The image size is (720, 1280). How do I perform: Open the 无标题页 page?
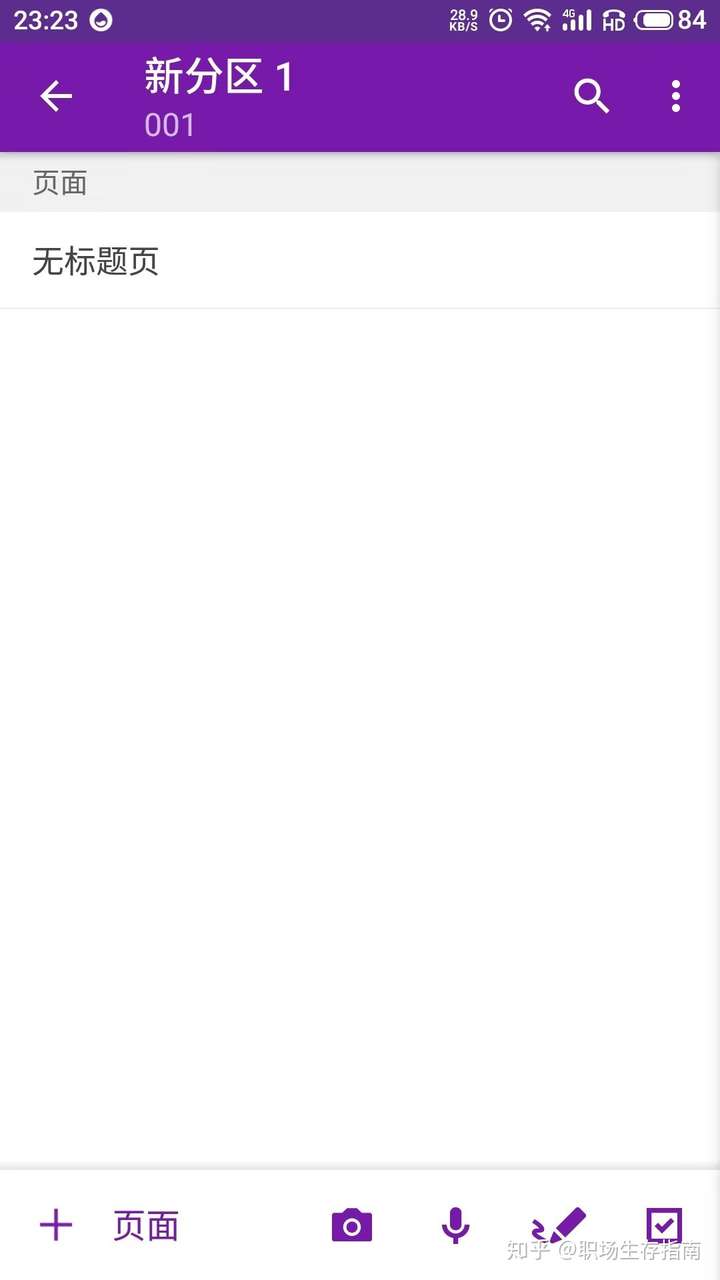(96, 263)
